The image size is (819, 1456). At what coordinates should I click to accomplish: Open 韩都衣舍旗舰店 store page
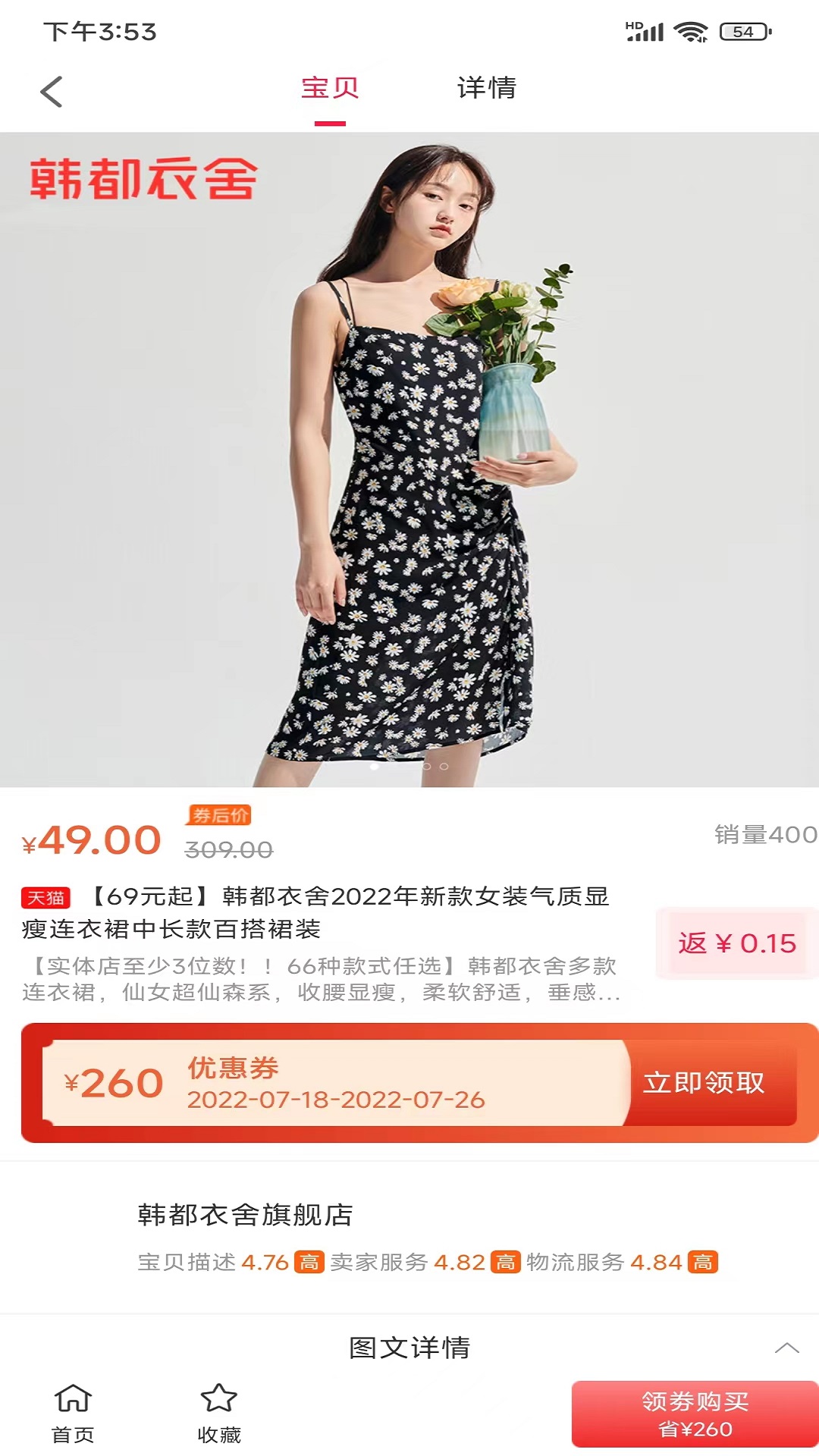[x=245, y=1214]
